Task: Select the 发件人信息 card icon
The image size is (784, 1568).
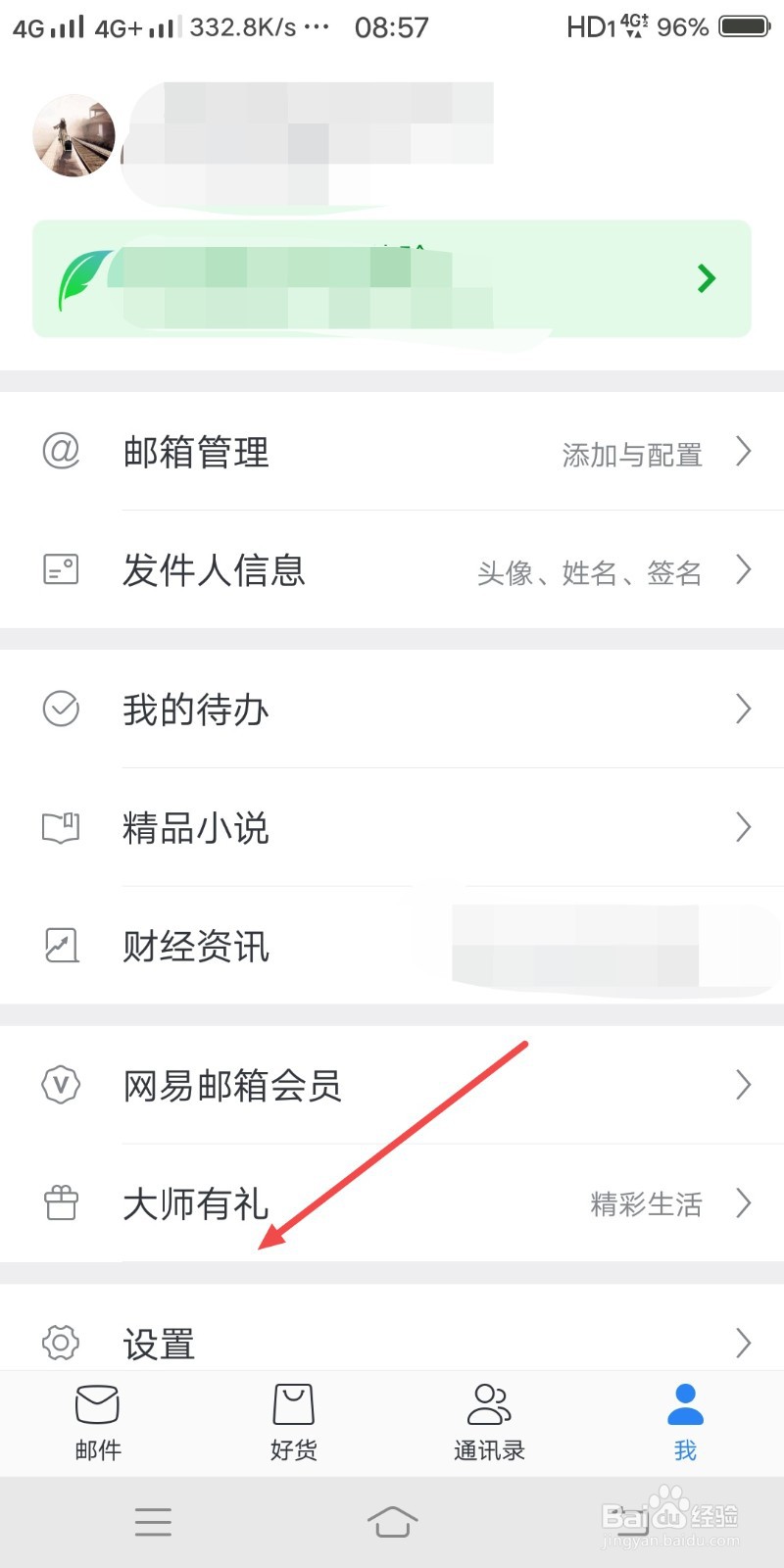Action: click(x=60, y=570)
